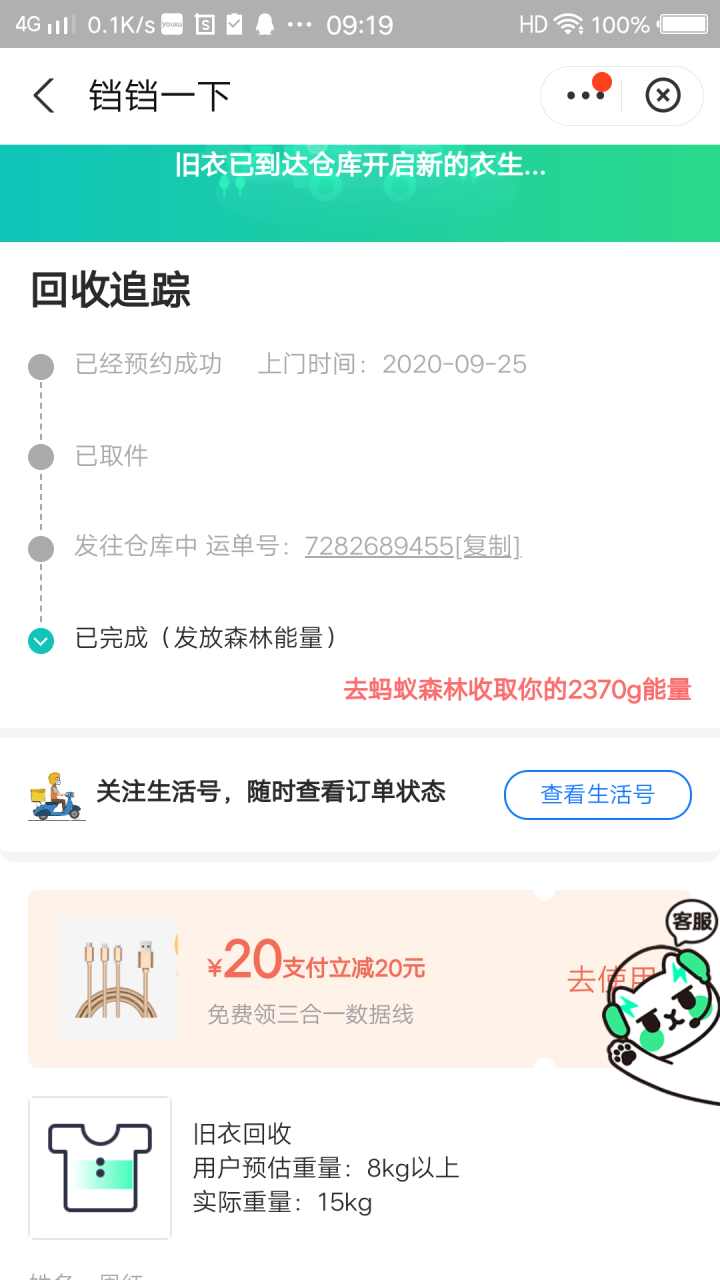Go back from the 铛铛一下 page
This screenshot has width=720, height=1280.
(43, 96)
